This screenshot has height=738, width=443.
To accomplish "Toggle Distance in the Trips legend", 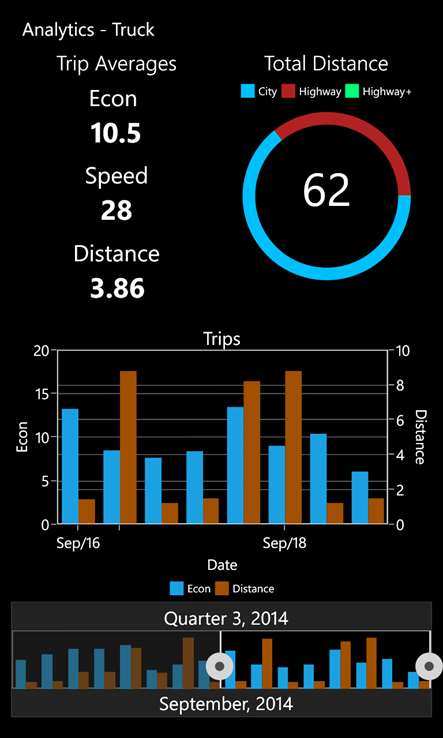I will 245,588.
